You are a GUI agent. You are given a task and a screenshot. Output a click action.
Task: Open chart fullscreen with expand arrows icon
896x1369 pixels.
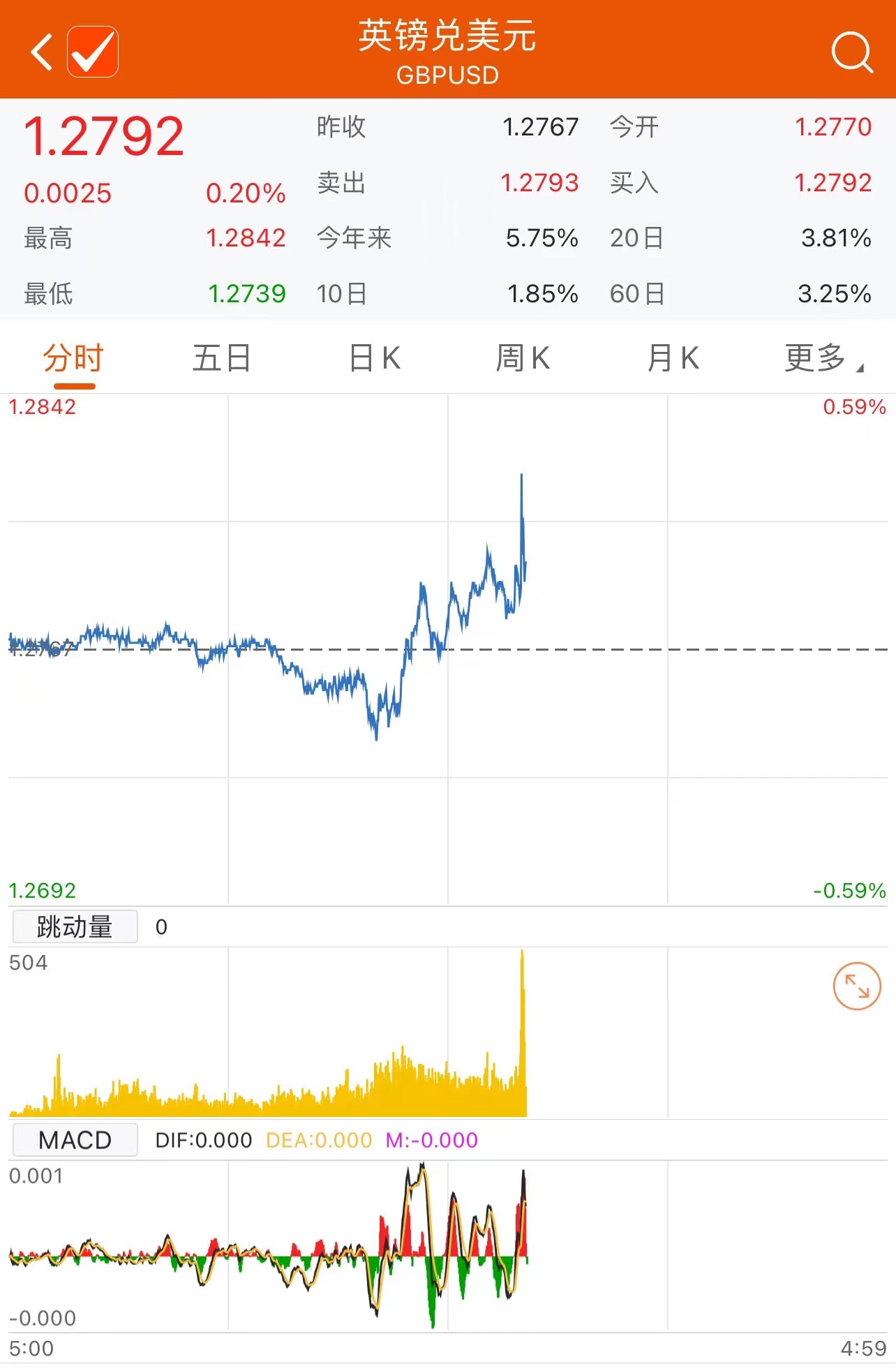[856, 986]
